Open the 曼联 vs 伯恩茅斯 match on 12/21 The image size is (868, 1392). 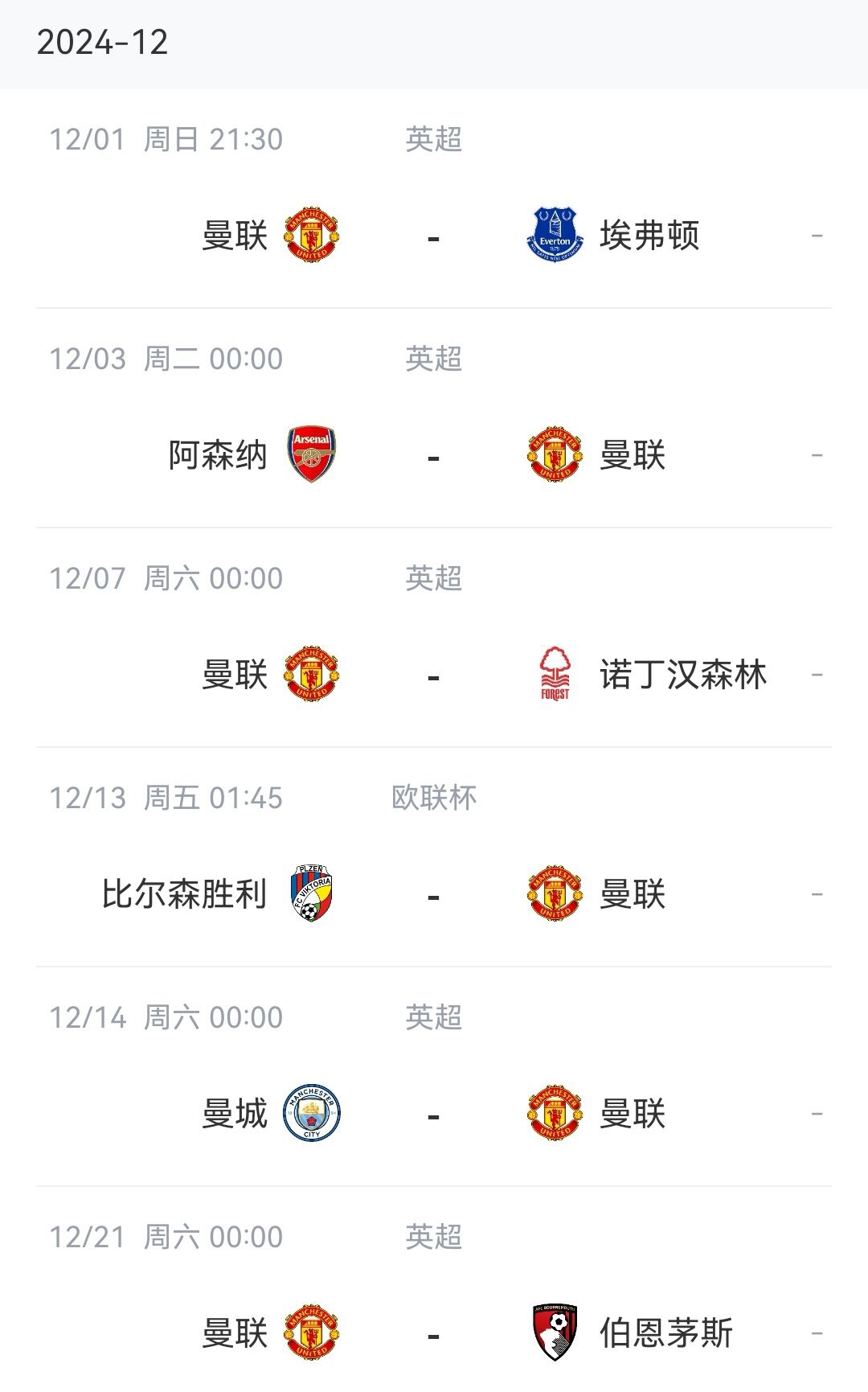point(434,1290)
